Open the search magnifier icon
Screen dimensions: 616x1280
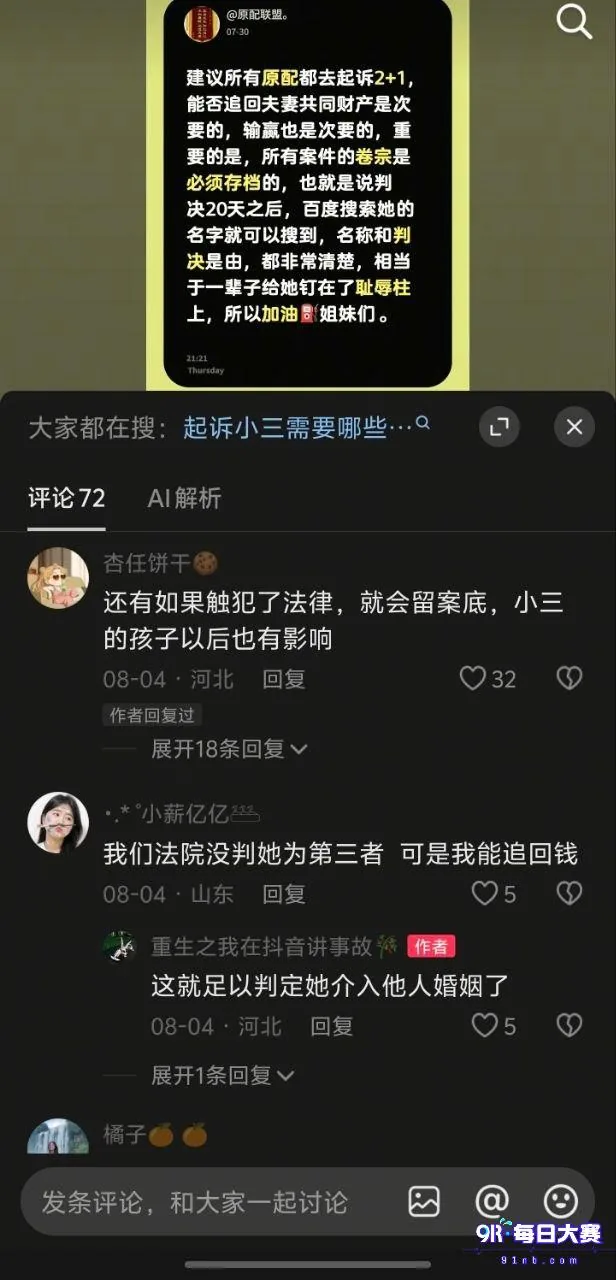point(575,21)
